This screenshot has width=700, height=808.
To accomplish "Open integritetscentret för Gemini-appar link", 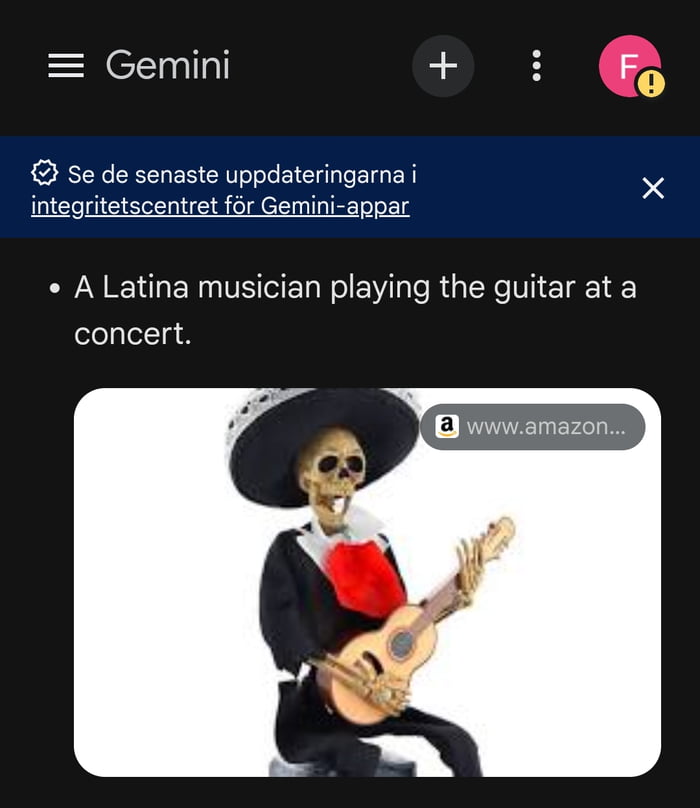I will pos(220,206).
